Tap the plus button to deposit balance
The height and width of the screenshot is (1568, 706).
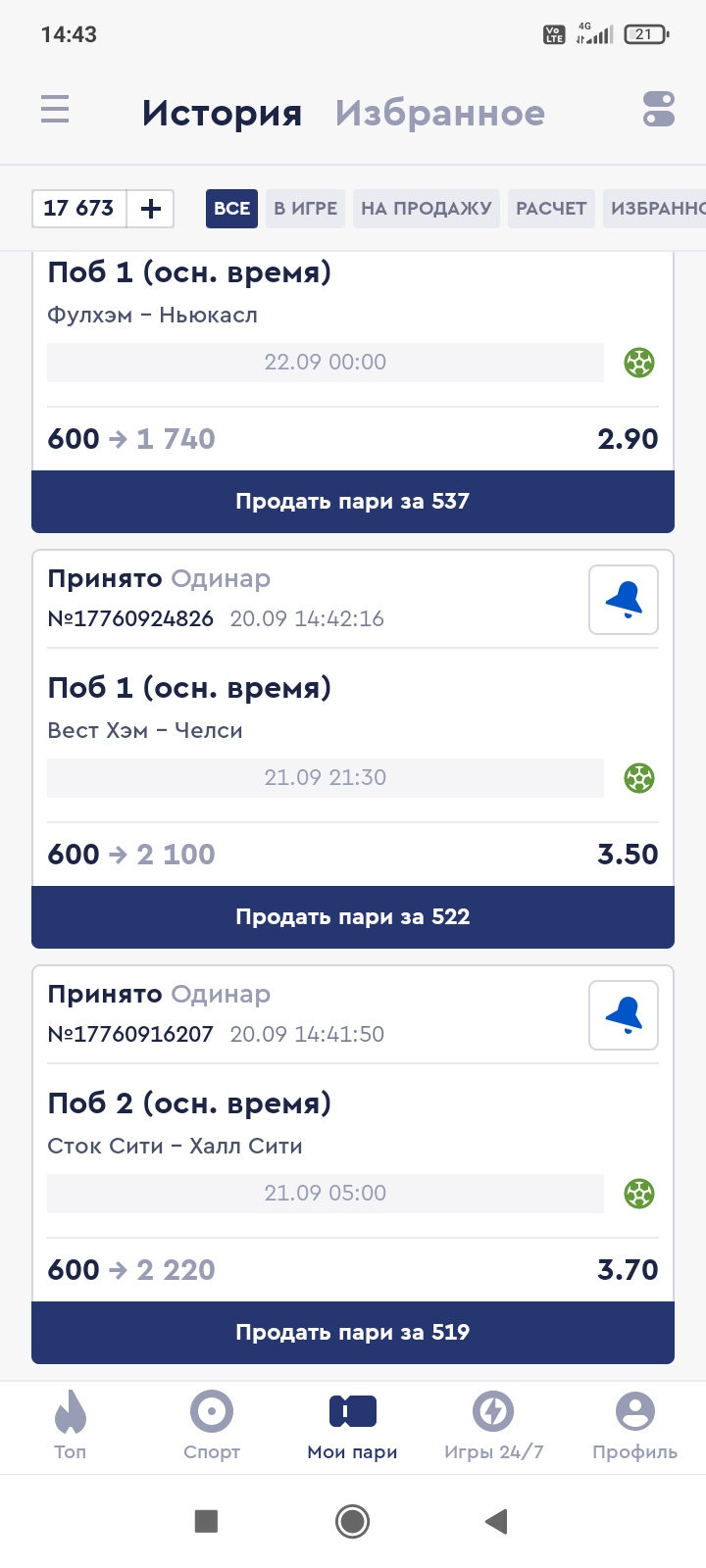151,208
